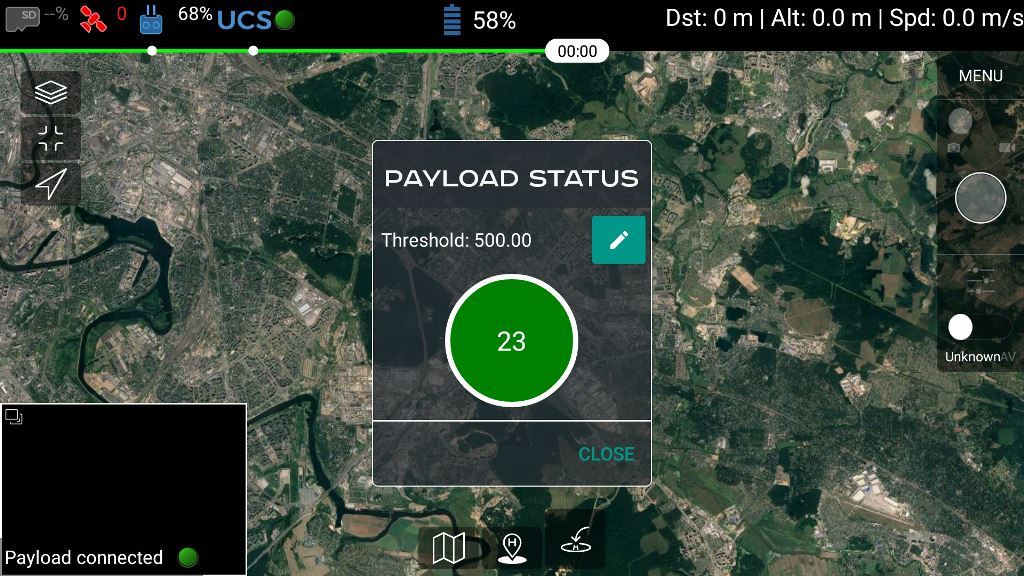Screen dimensions: 1024x576
Task: Open the MENU panel
Action: point(980,76)
